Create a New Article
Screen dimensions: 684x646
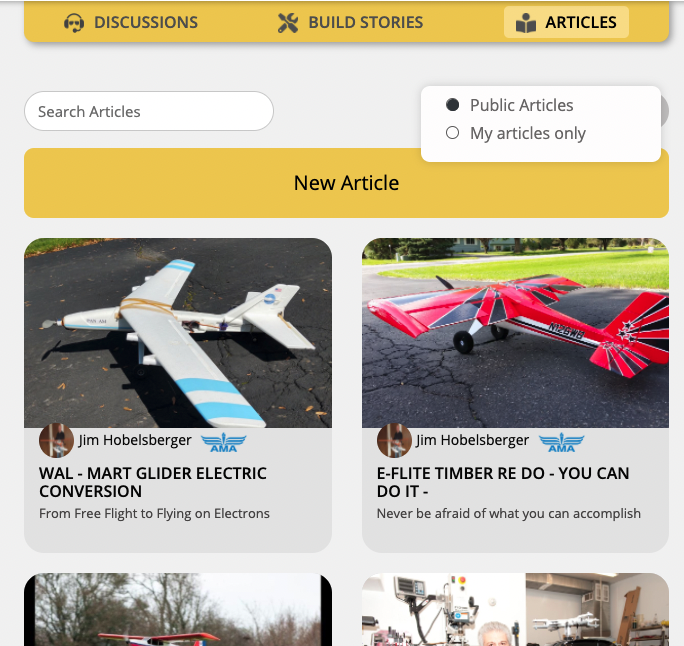tap(346, 183)
